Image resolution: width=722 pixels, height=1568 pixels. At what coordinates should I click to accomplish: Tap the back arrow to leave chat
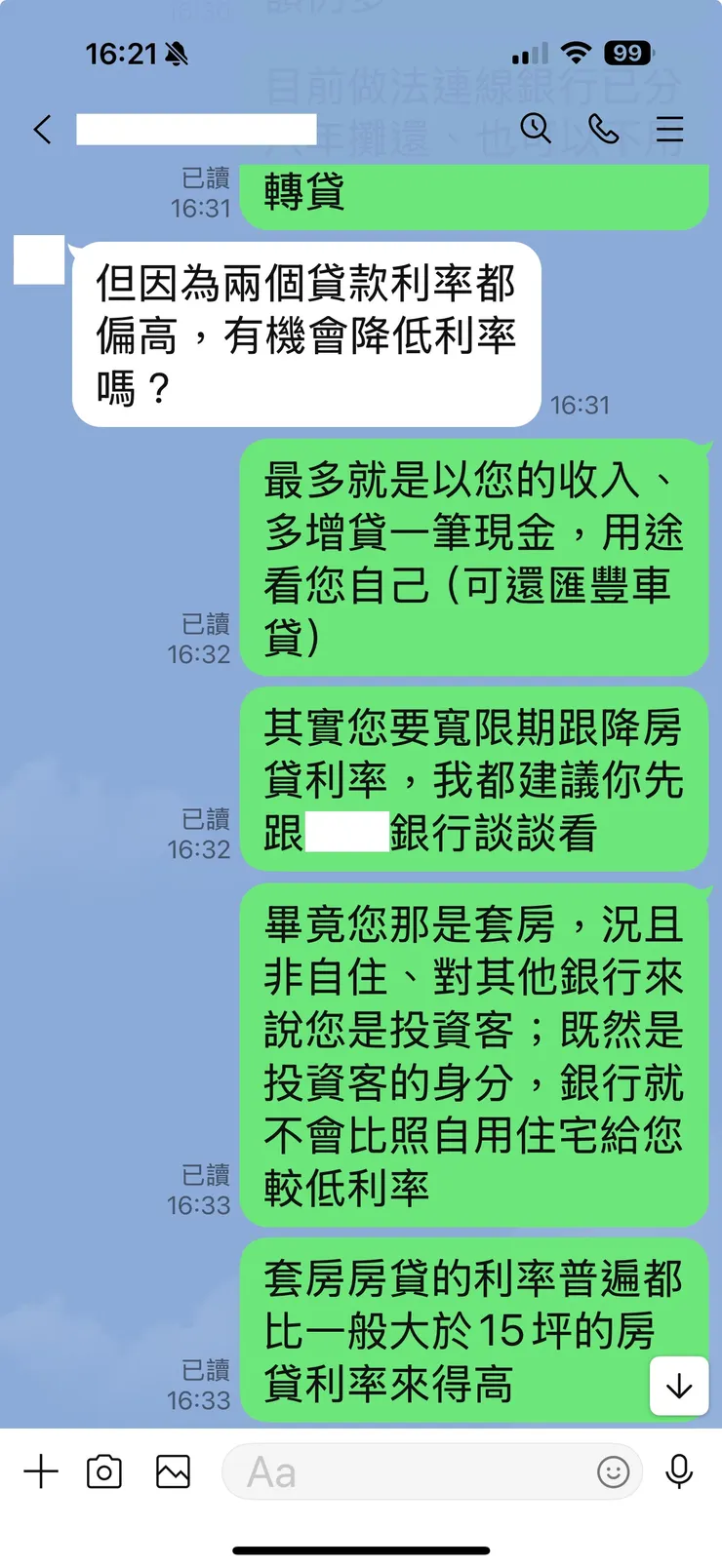[x=43, y=129]
